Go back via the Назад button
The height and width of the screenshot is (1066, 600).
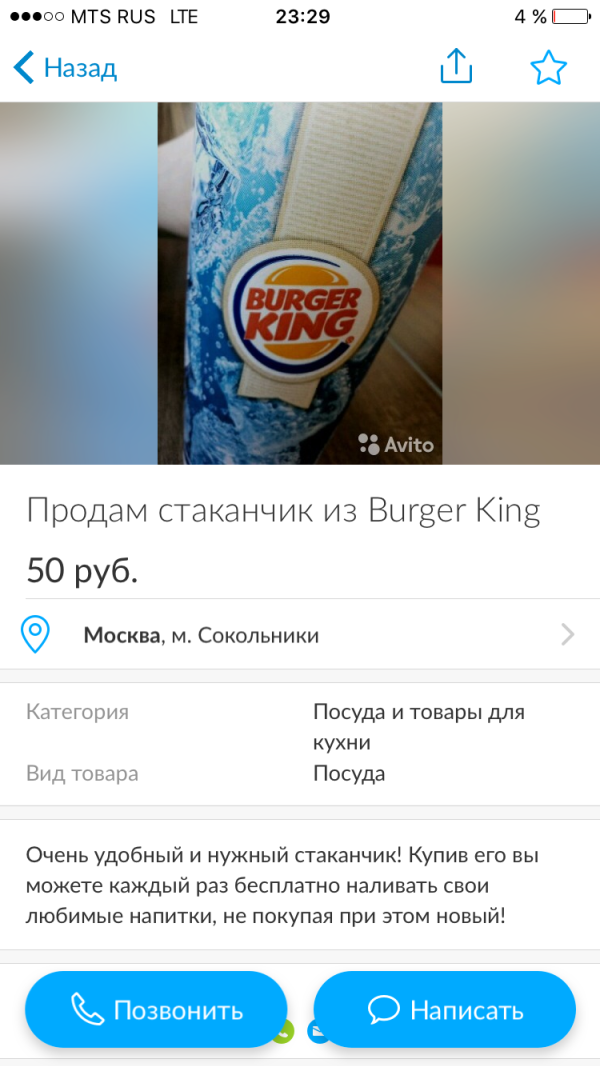[x=65, y=68]
